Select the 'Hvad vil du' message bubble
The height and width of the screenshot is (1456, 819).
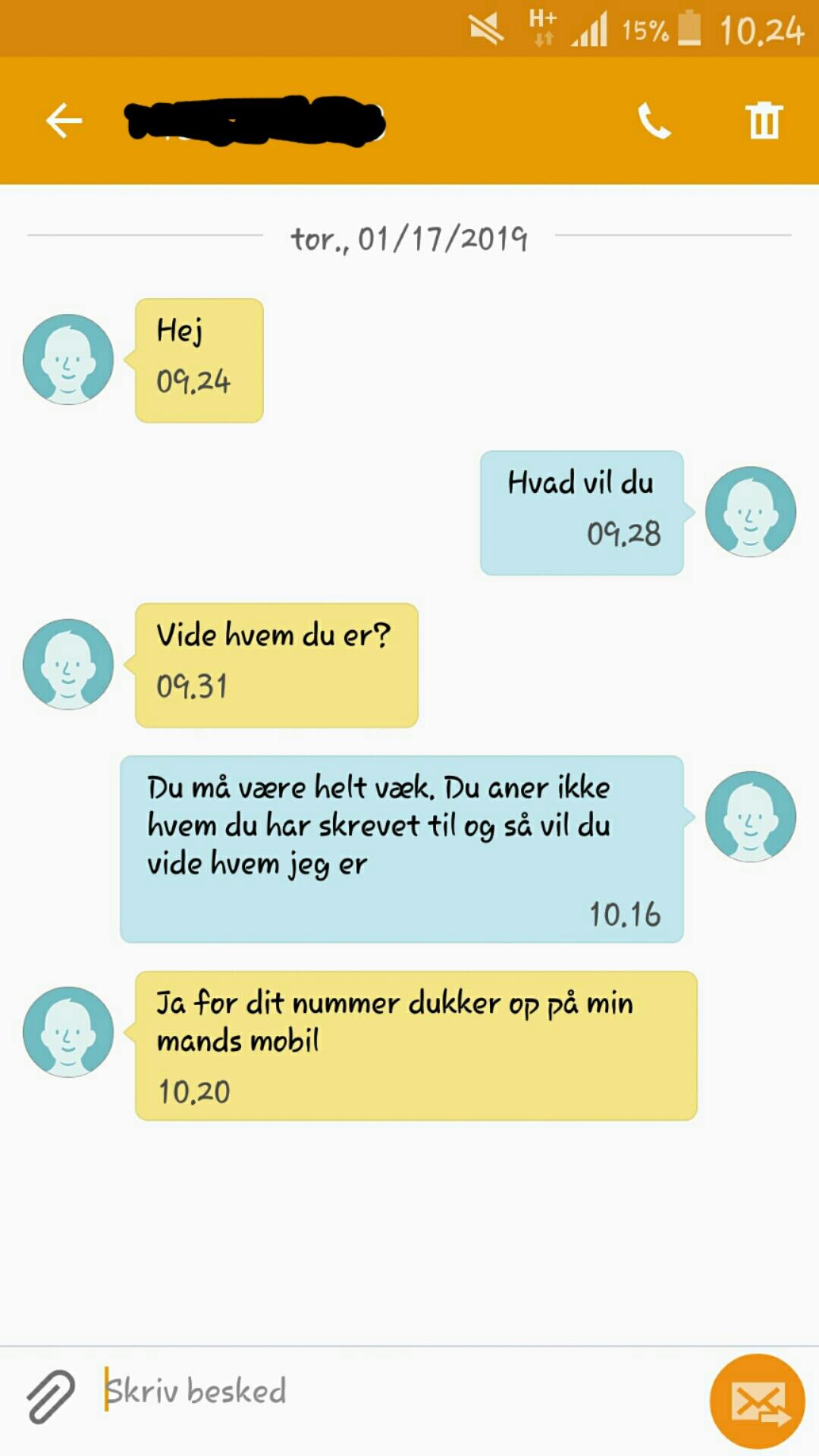point(582,513)
